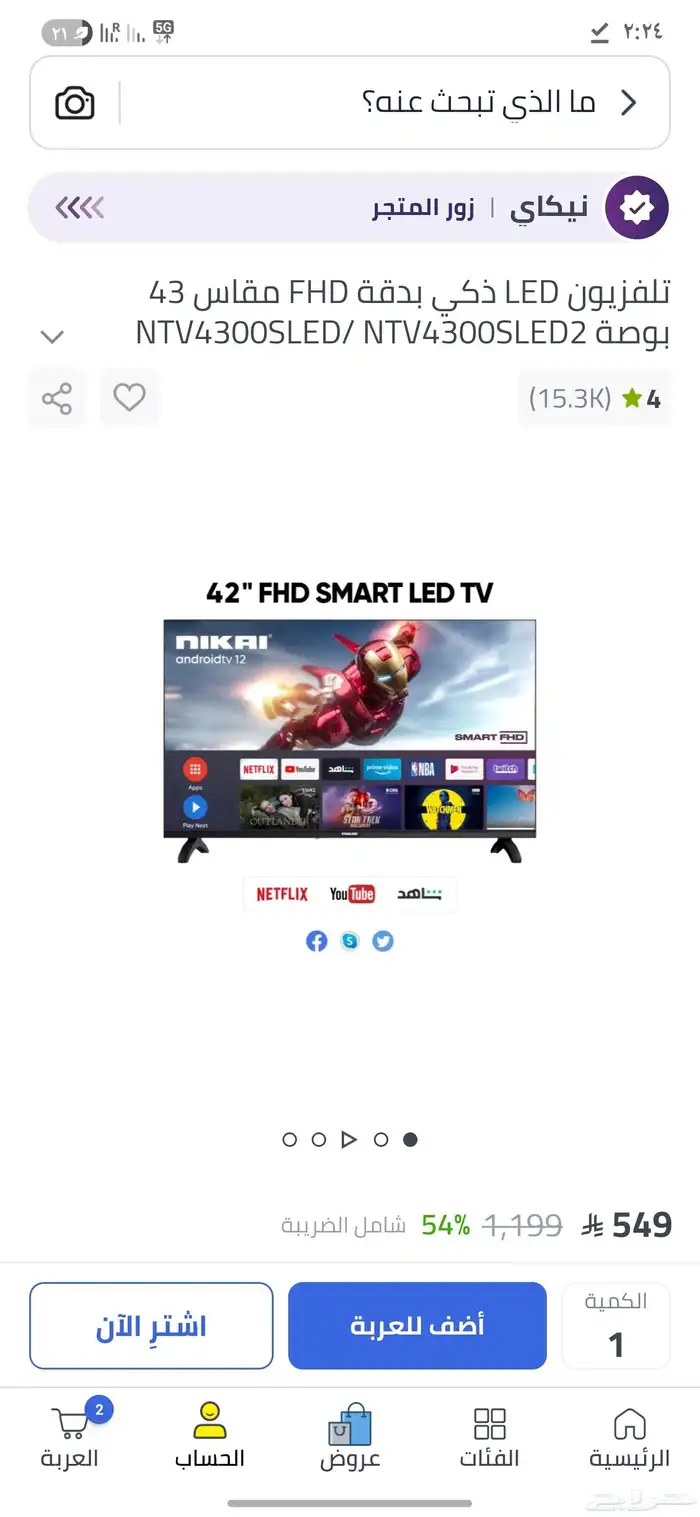Add the TV to favorites with the heart

[129, 399]
